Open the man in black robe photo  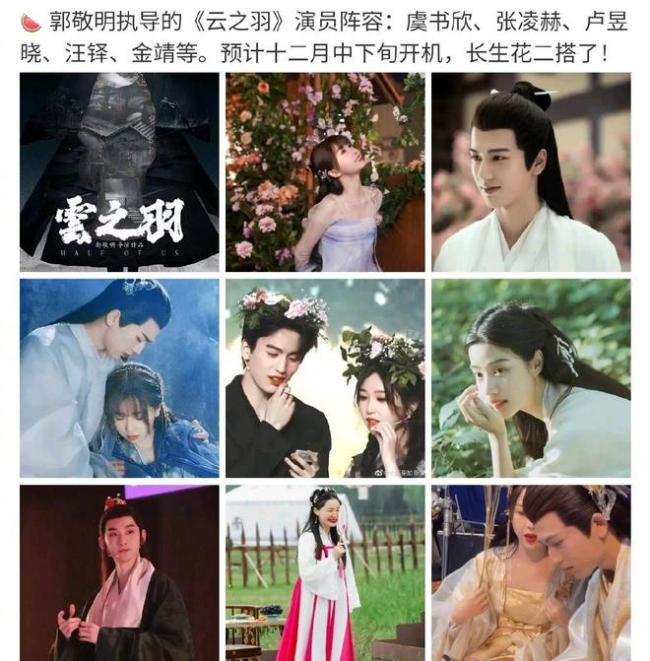click(x=119, y=573)
